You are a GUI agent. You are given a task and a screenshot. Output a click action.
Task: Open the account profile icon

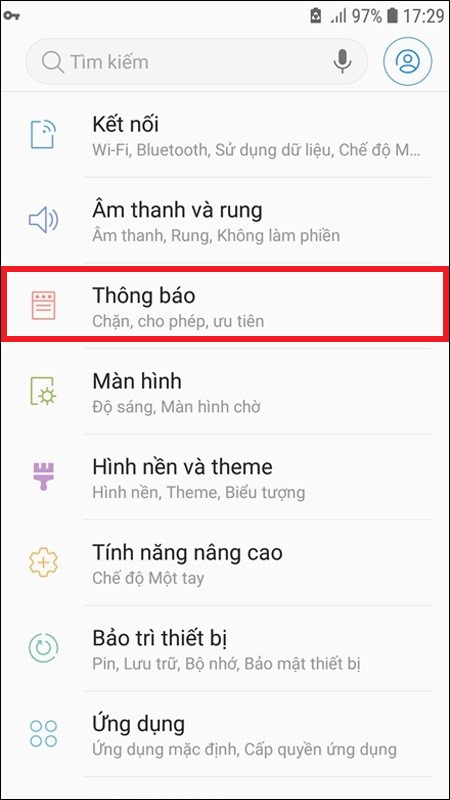click(408, 62)
